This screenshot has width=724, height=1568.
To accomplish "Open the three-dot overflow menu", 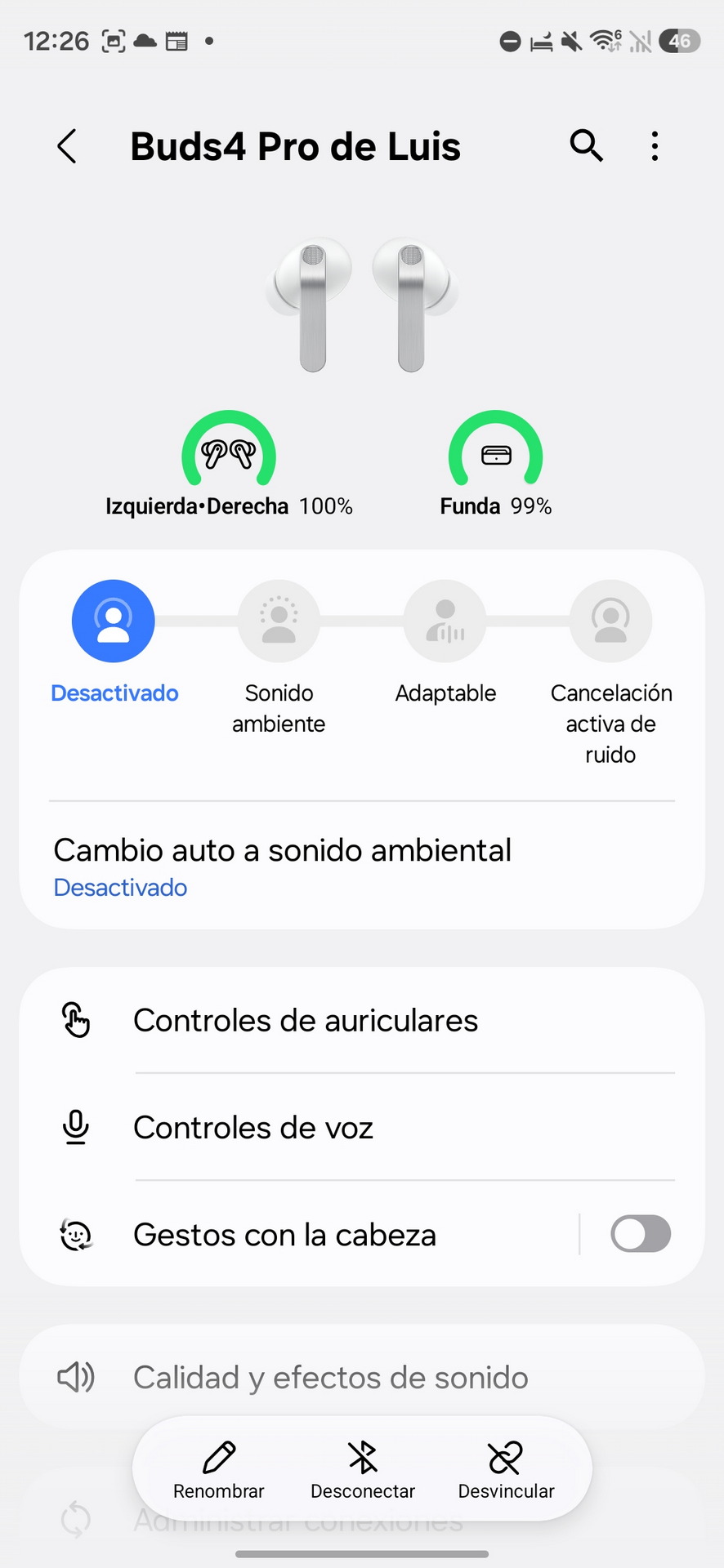I will tap(655, 146).
